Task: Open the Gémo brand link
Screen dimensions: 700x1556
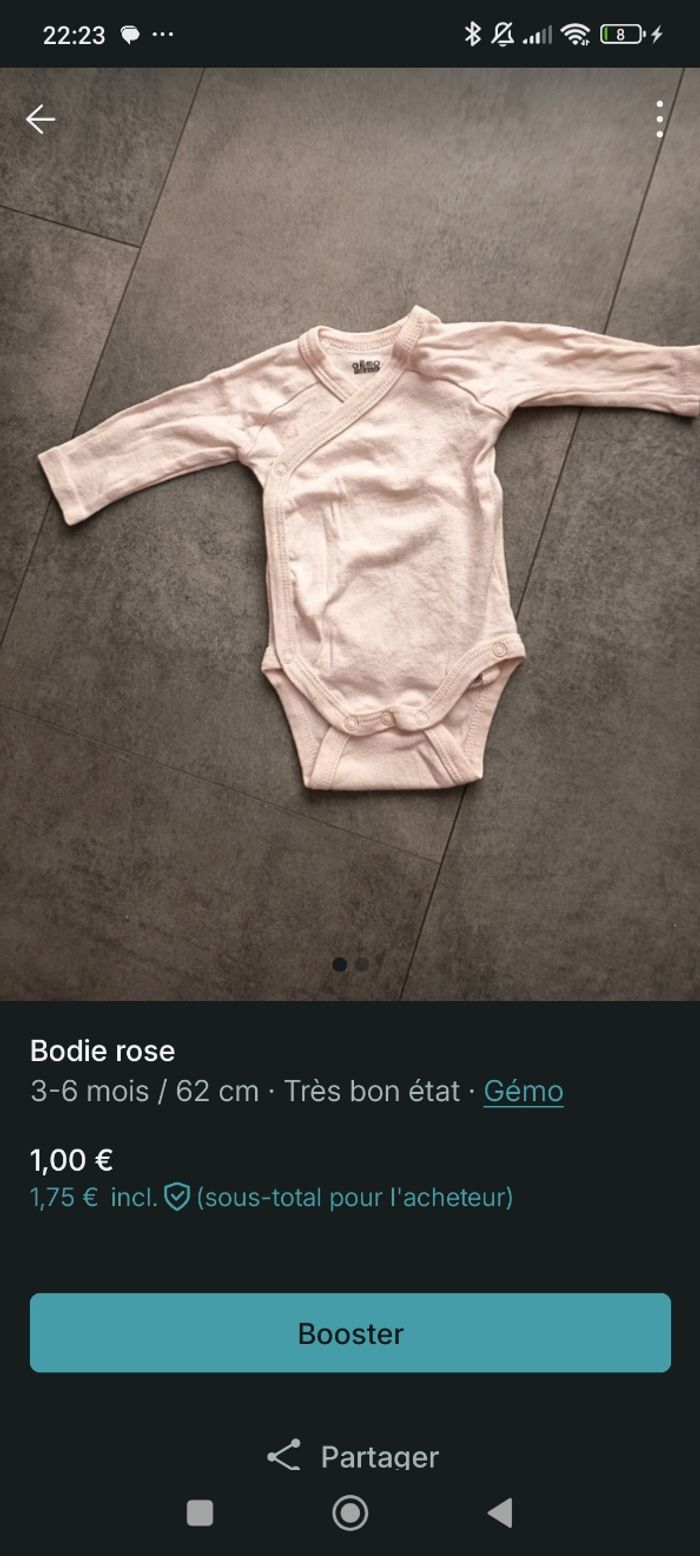Action: 523,1091
